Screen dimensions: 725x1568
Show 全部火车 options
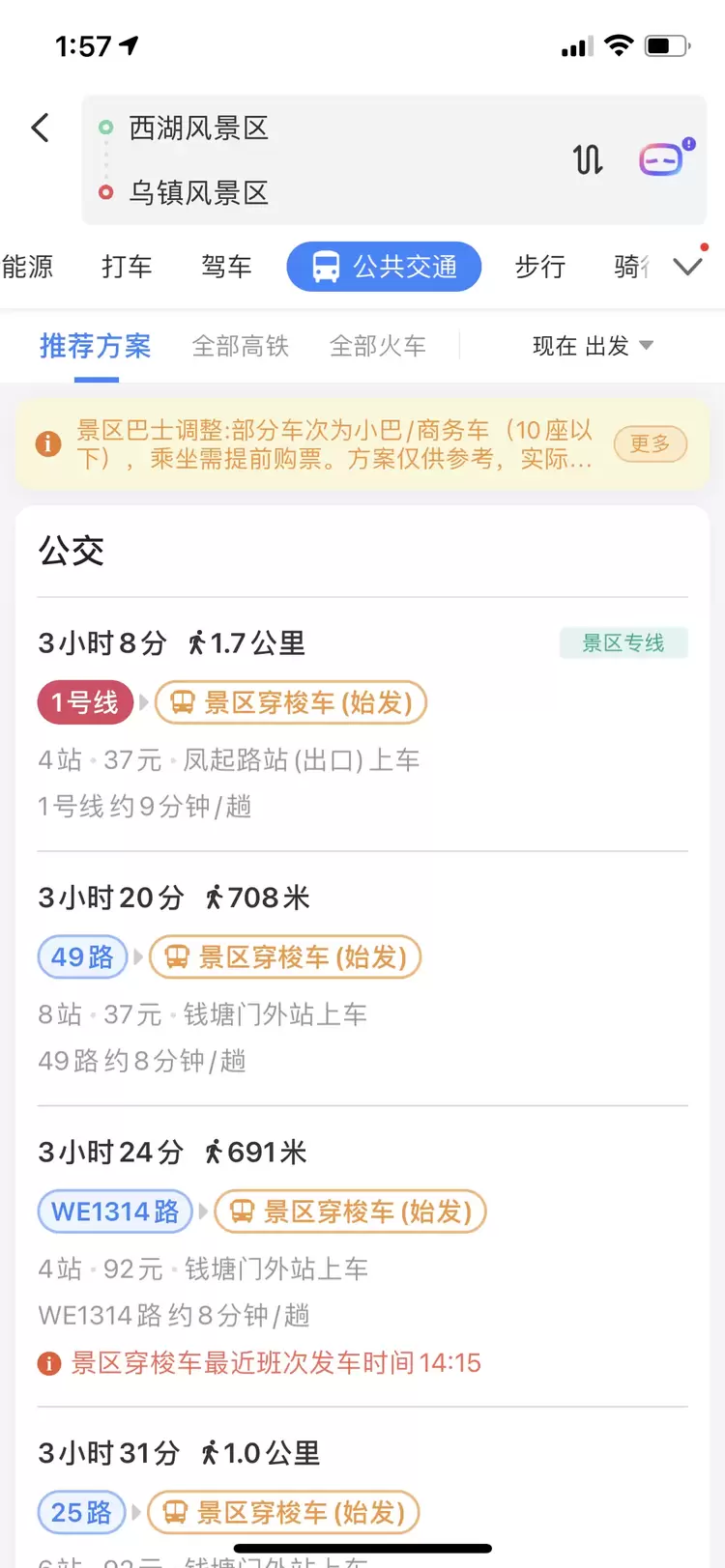coord(378,346)
